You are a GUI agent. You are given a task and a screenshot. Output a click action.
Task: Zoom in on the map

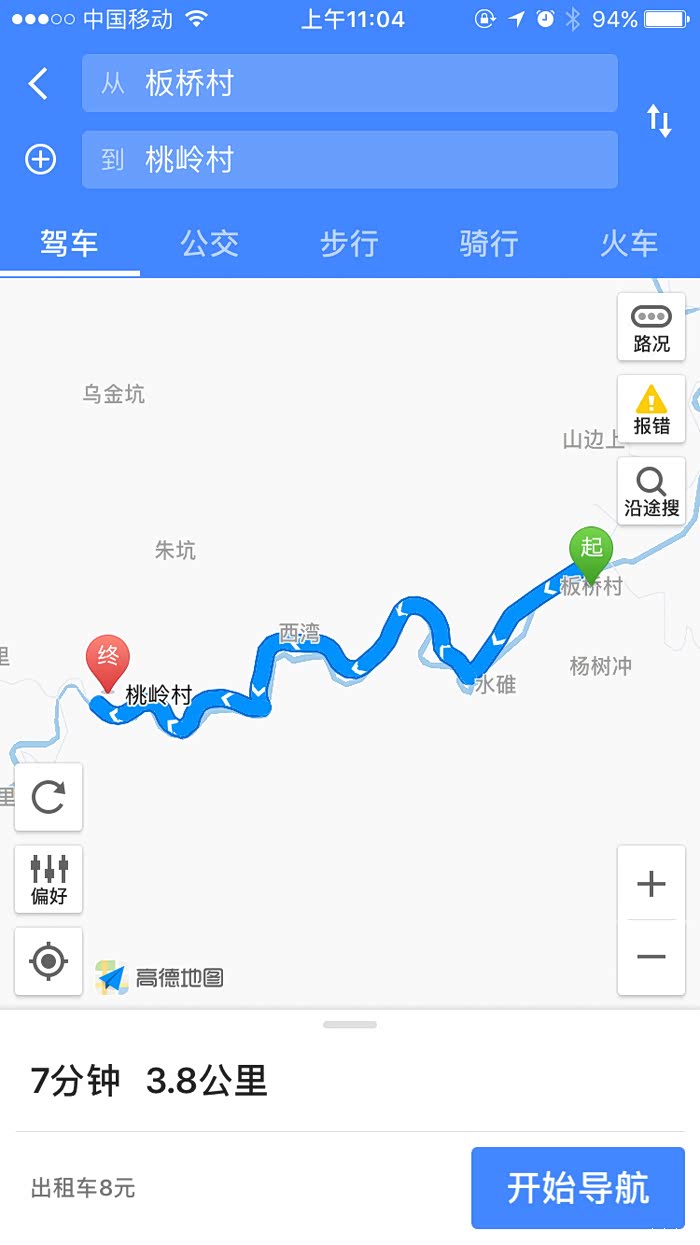point(651,883)
